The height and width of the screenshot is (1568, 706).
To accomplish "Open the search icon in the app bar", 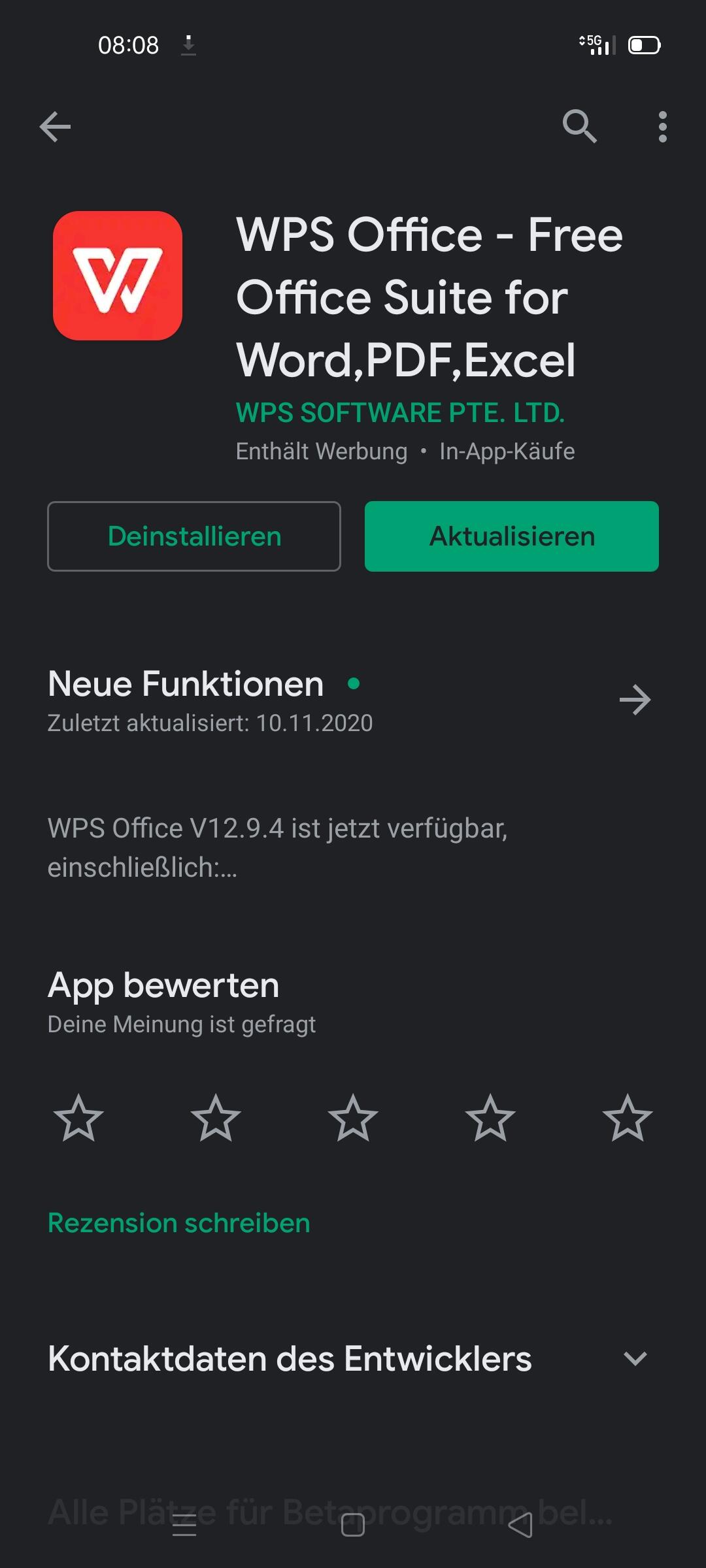I will point(579,126).
